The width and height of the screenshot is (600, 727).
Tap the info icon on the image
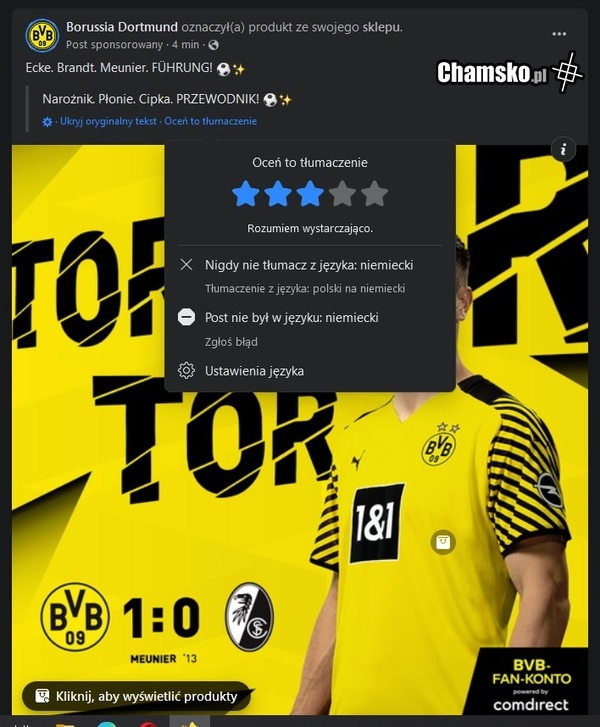point(563,149)
